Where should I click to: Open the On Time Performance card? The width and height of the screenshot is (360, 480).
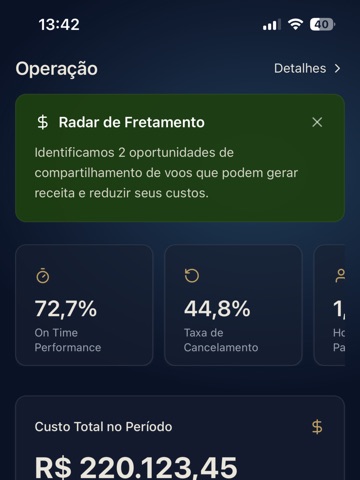point(84,305)
